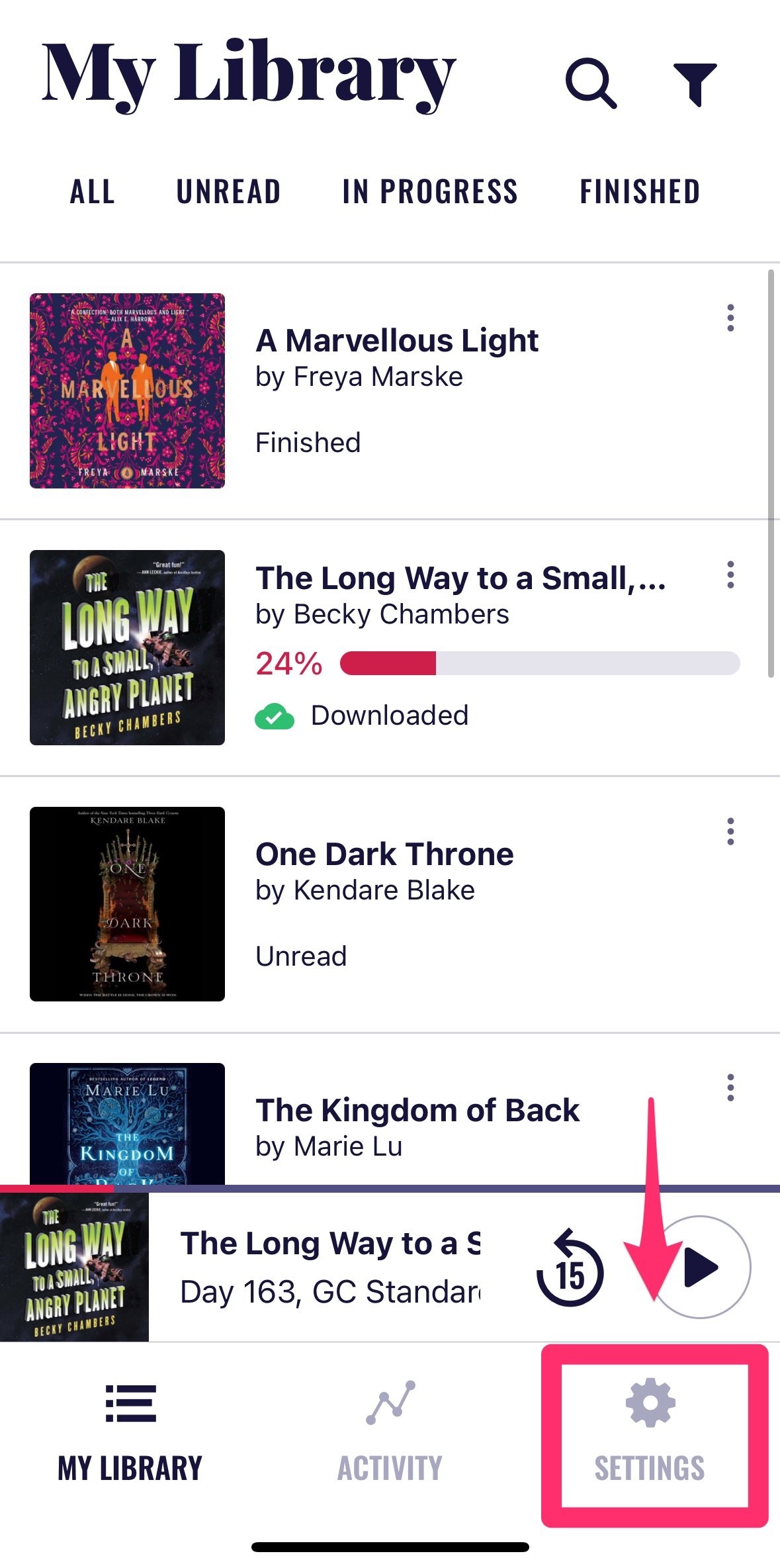Viewport: 780px width, 1568px height.
Task: Open the search icon in My Library
Action: tap(591, 83)
